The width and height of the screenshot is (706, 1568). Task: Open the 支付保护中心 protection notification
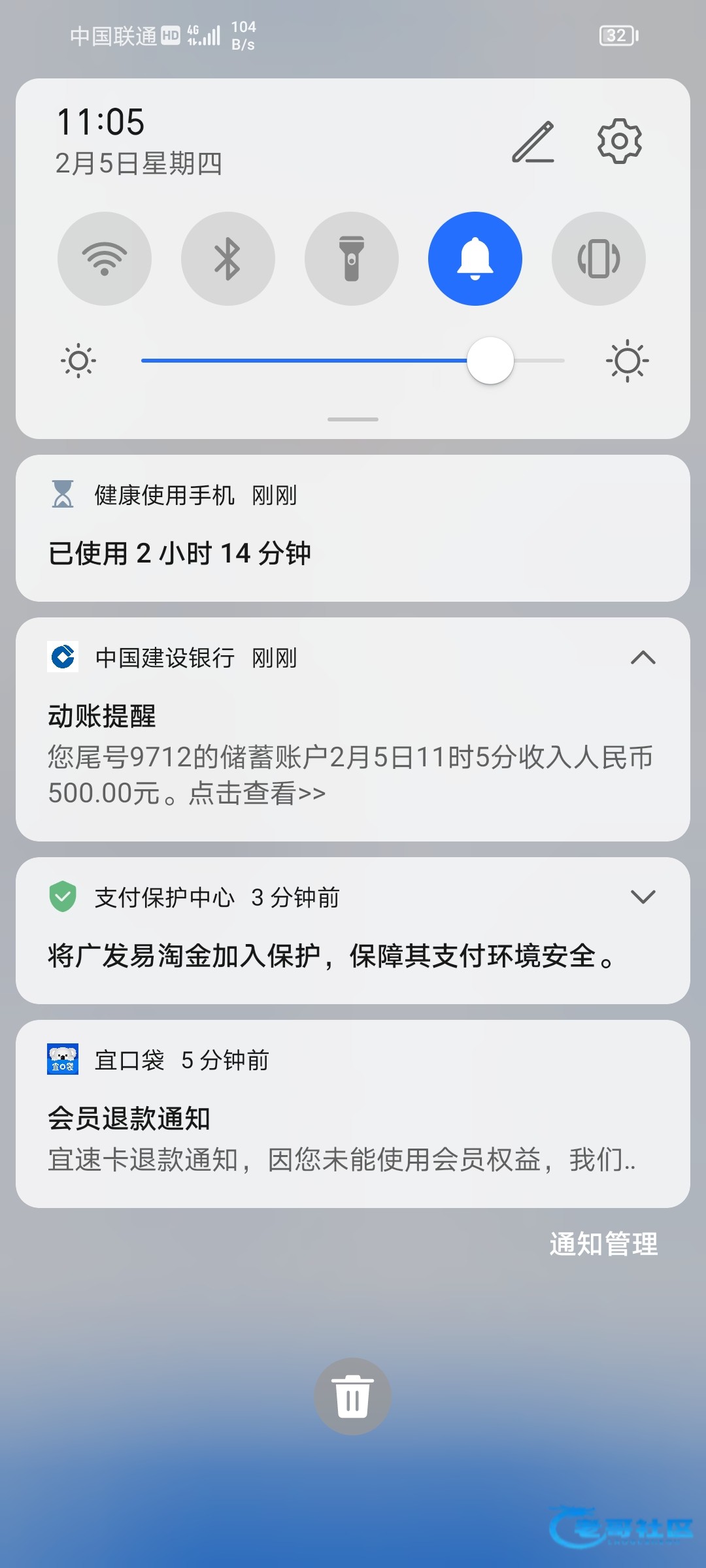pyautogui.click(x=353, y=930)
